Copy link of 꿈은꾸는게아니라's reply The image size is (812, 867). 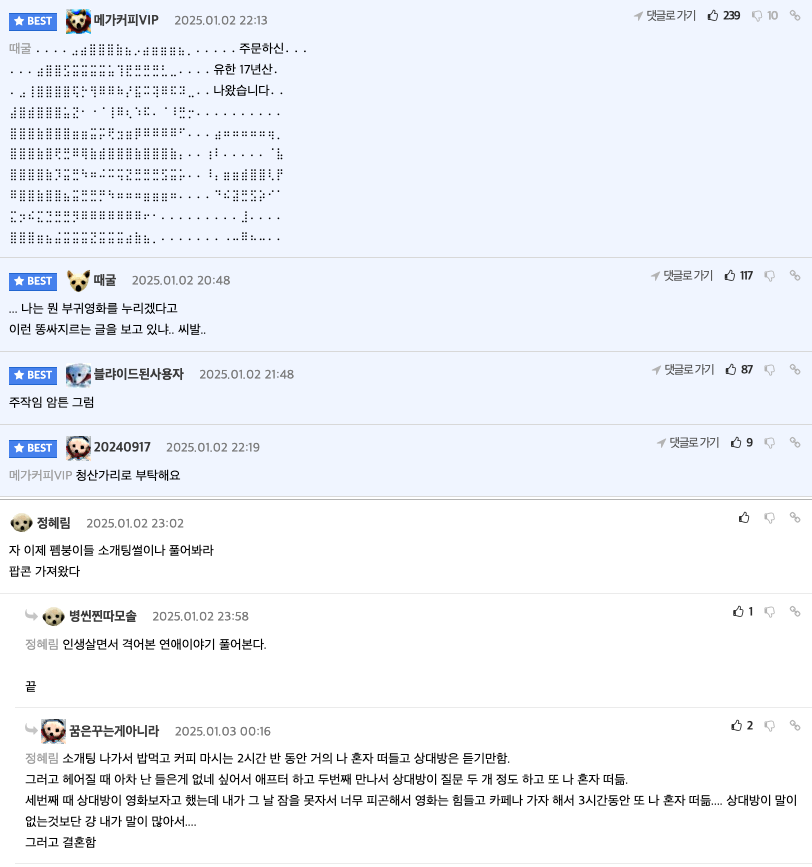(795, 726)
